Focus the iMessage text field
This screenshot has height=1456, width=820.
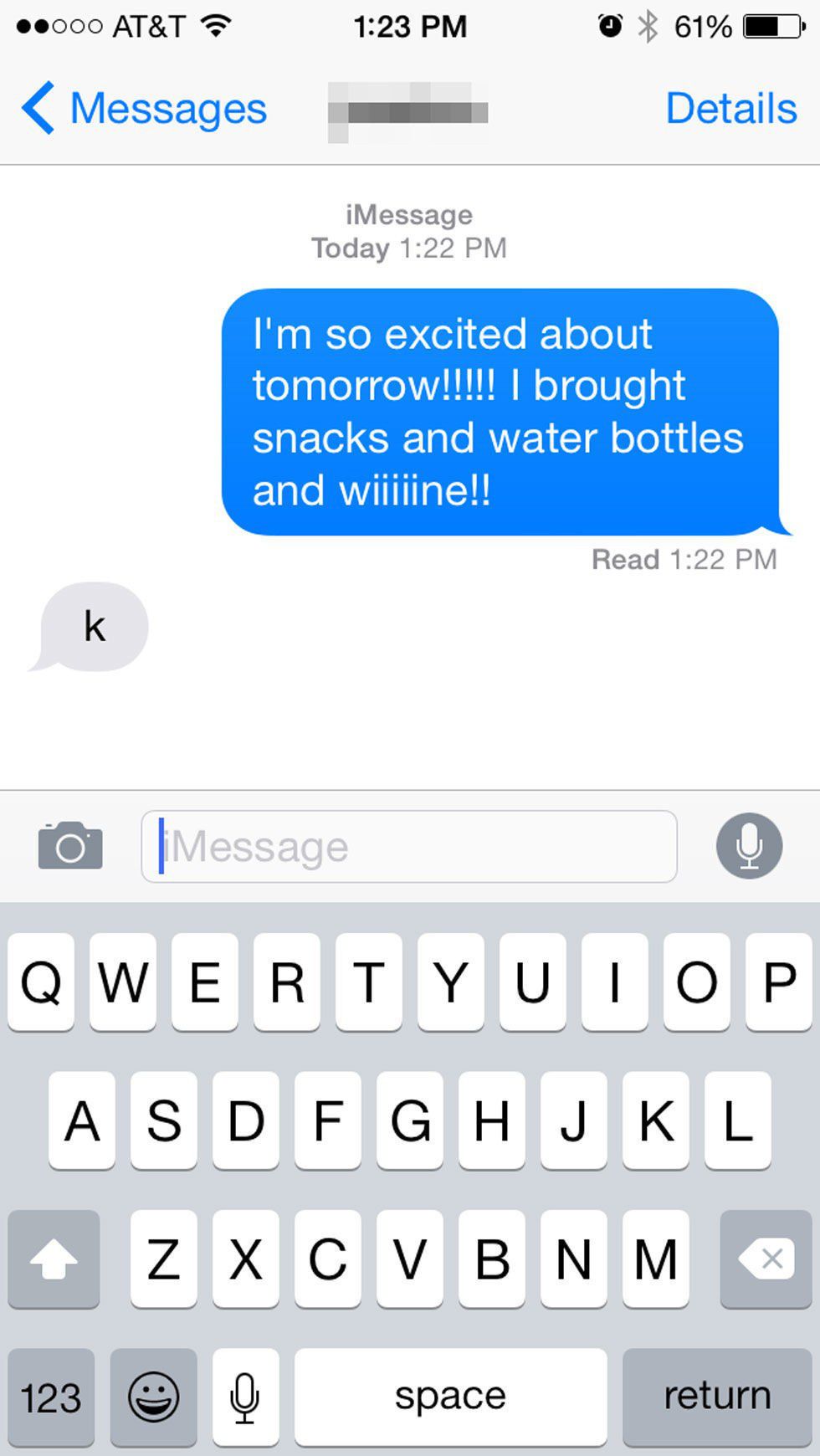pos(409,846)
